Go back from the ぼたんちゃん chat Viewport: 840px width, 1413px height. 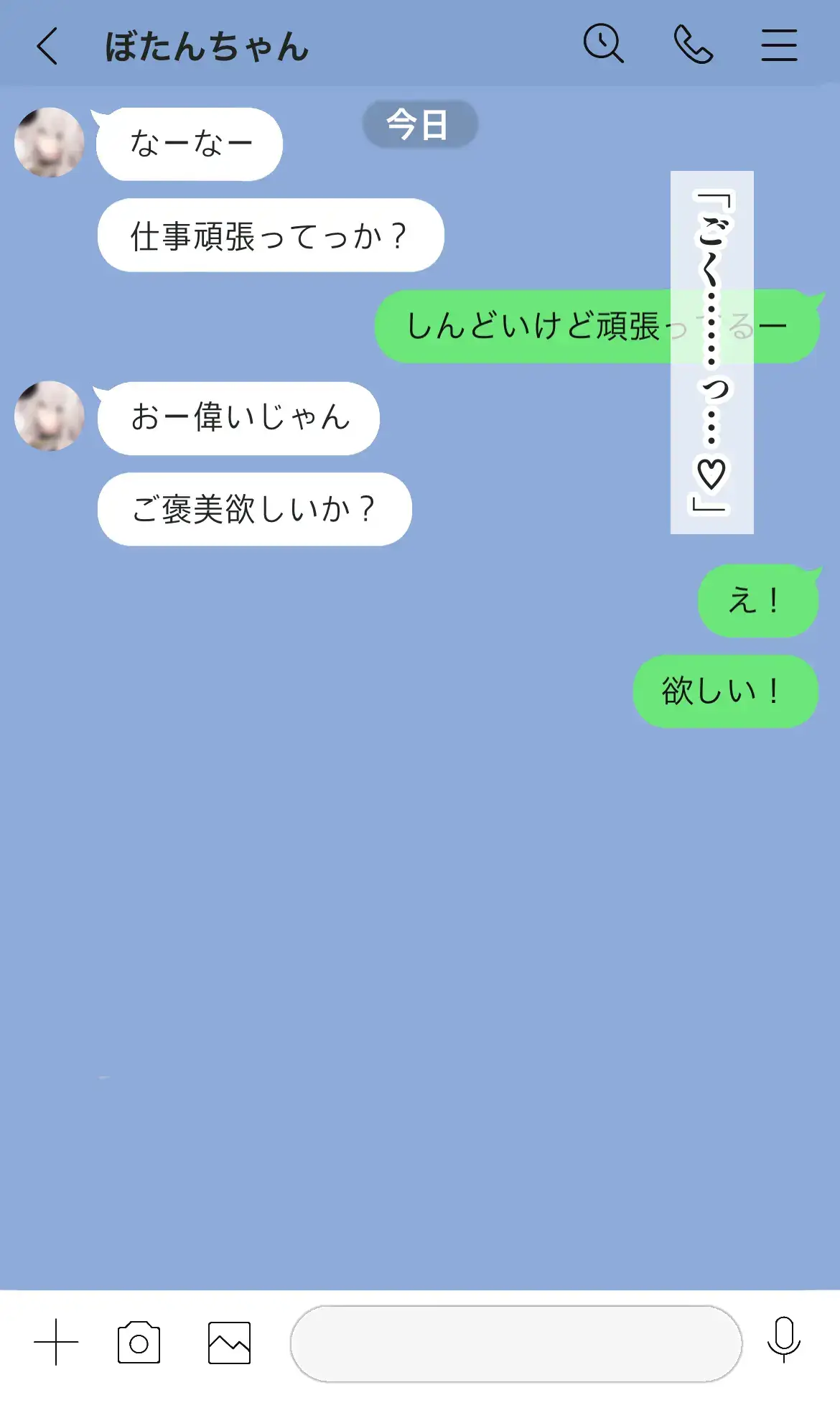click(47, 47)
